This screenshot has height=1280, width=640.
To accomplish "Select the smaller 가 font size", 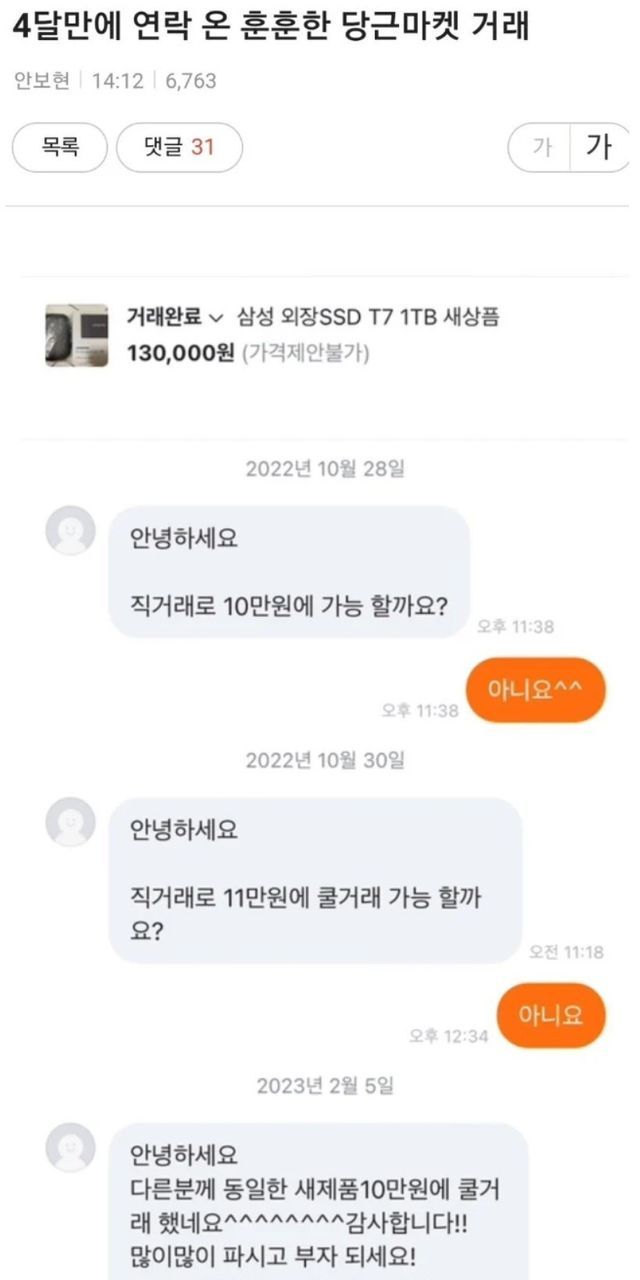I will click(541, 148).
